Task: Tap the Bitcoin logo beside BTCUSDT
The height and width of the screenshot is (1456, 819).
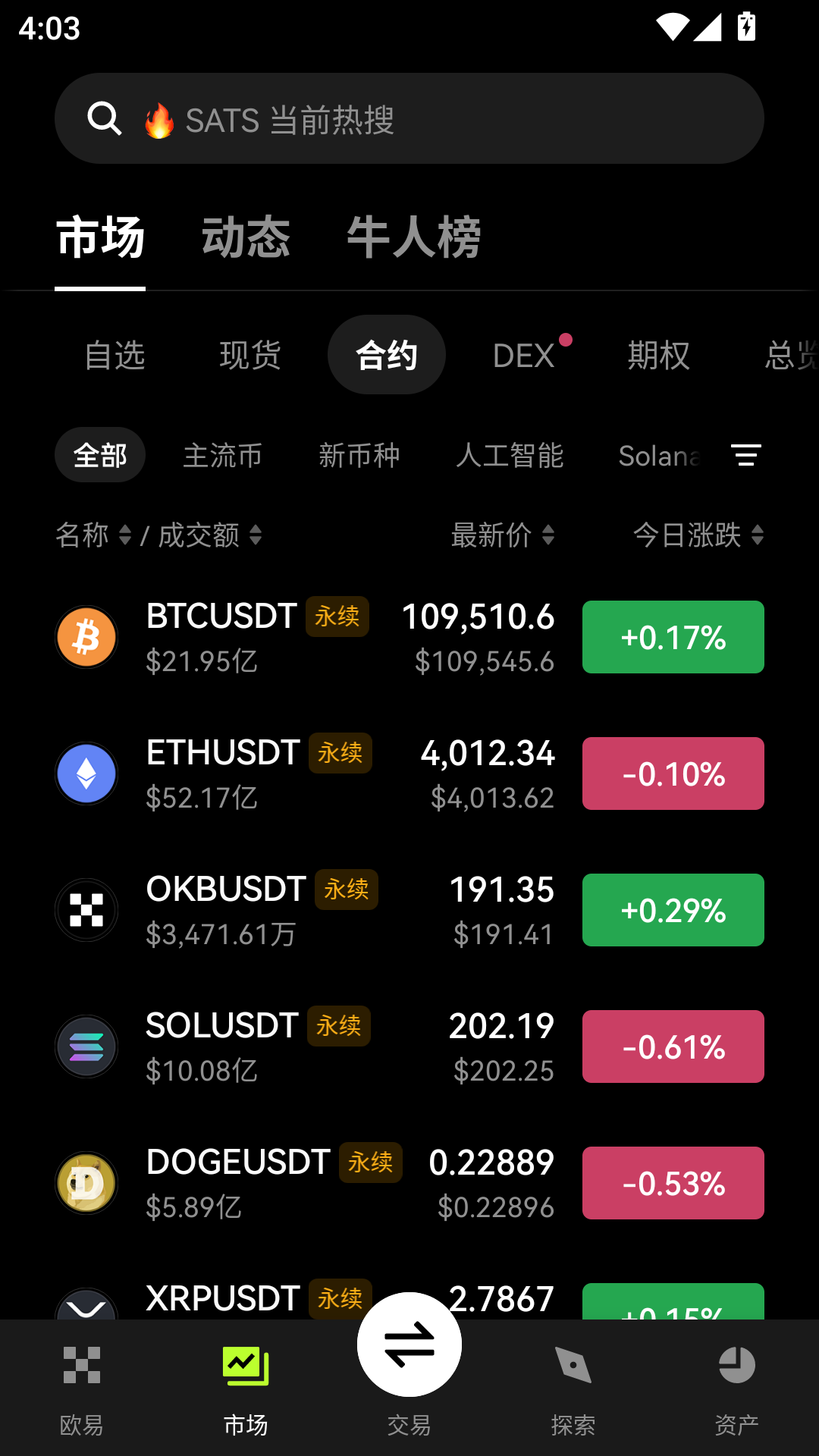Action: tap(86, 637)
